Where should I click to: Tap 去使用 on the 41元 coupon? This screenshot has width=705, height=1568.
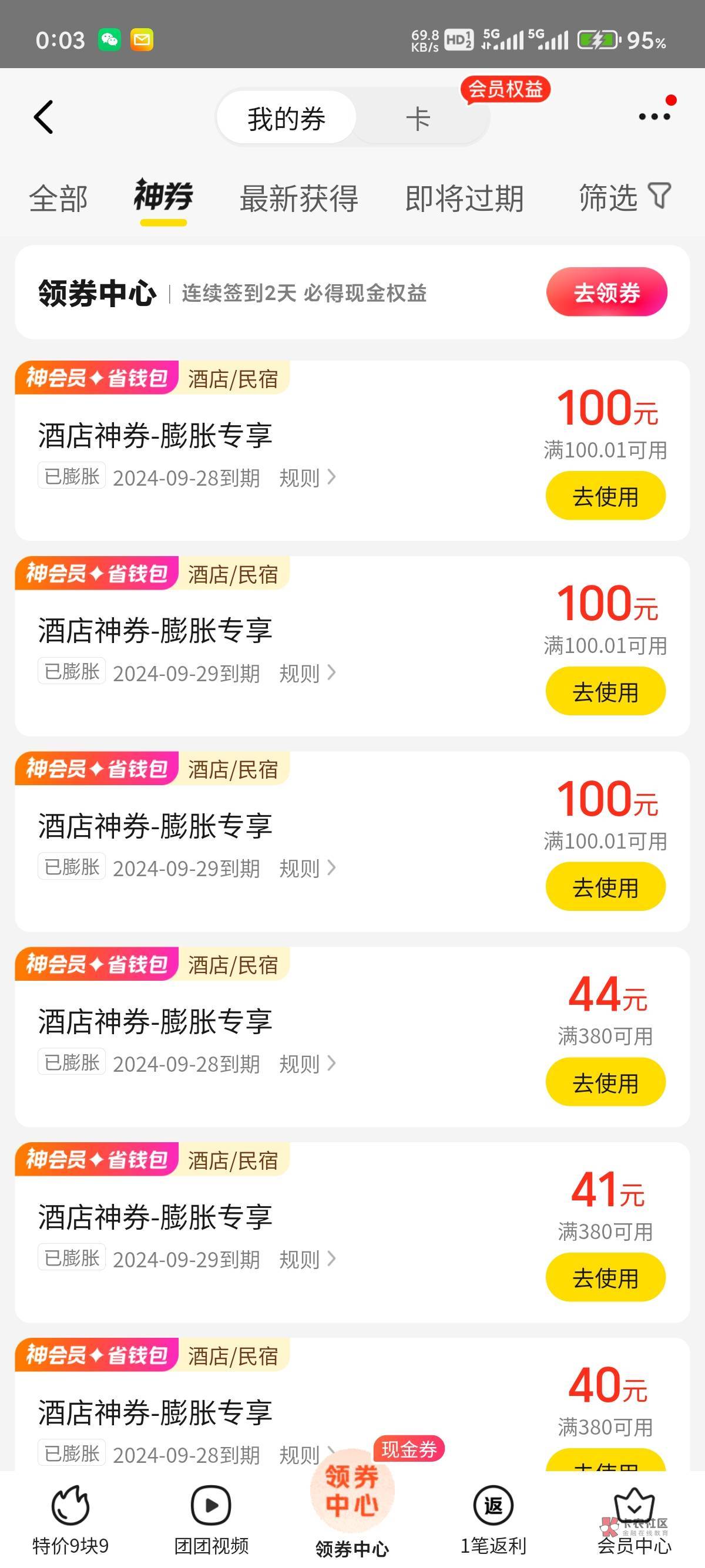605,1278
